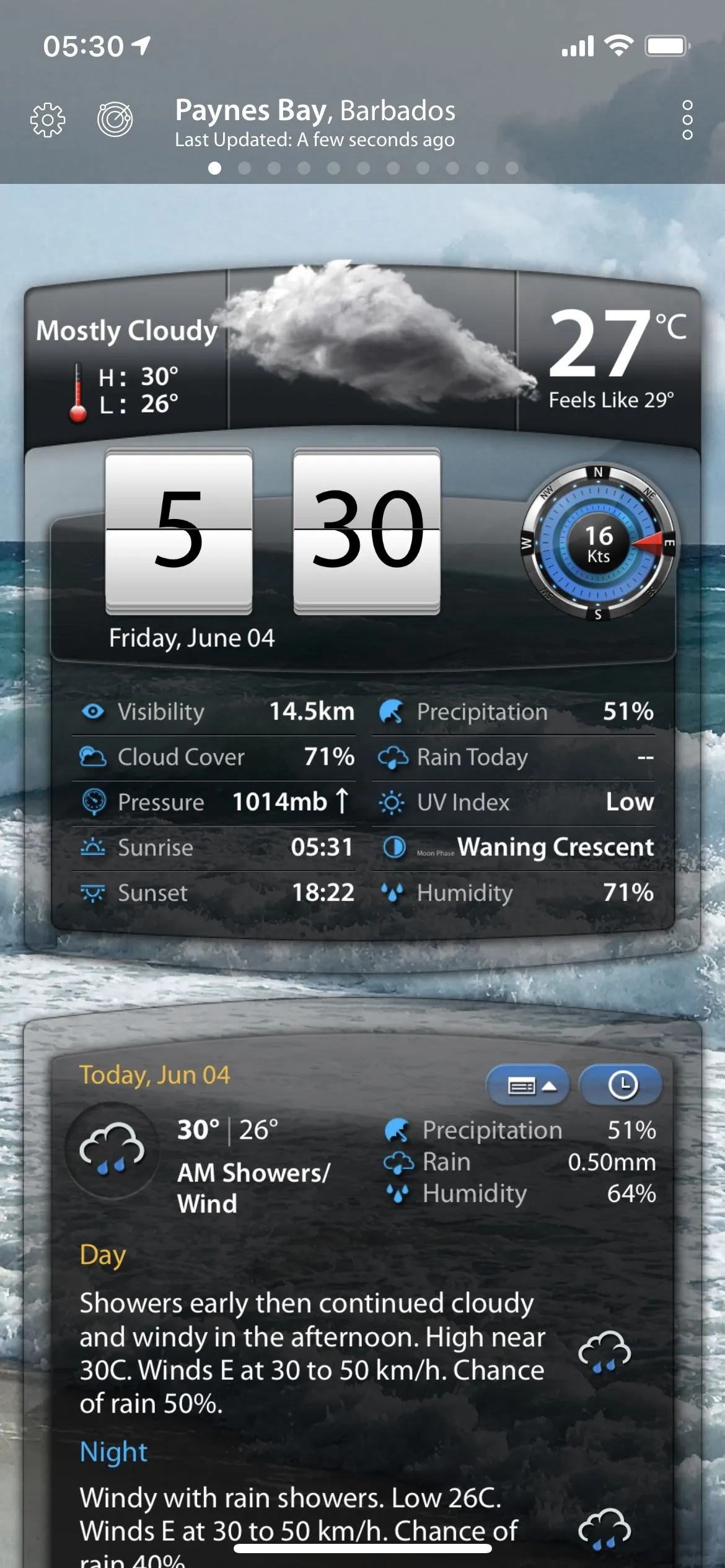
Task: Tap the Paynes Bay, Barbados location title
Action: (x=315, y=111)
